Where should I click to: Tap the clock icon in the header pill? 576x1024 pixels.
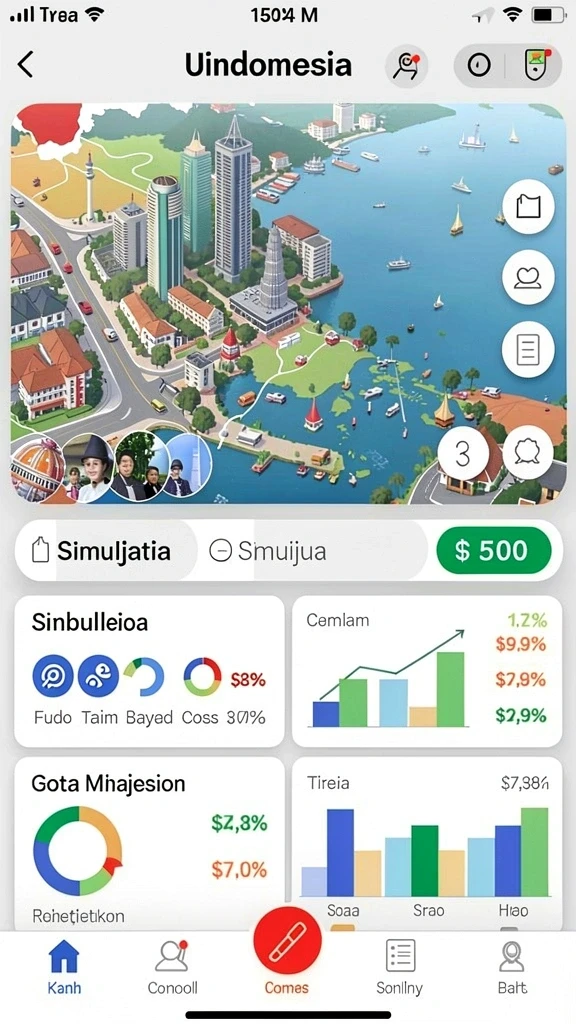pos(479,65)
